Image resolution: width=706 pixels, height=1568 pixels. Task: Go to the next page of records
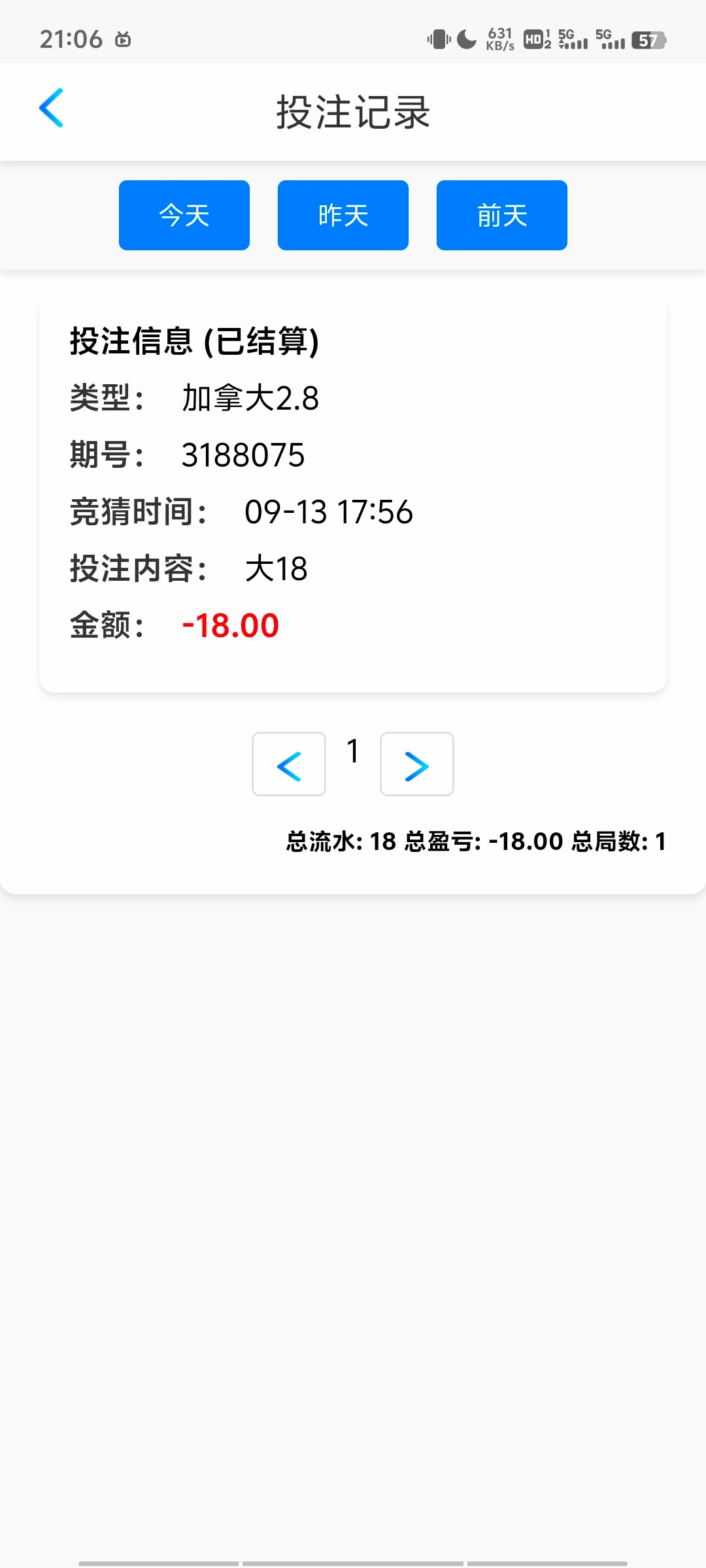click(x=417, y=764)
